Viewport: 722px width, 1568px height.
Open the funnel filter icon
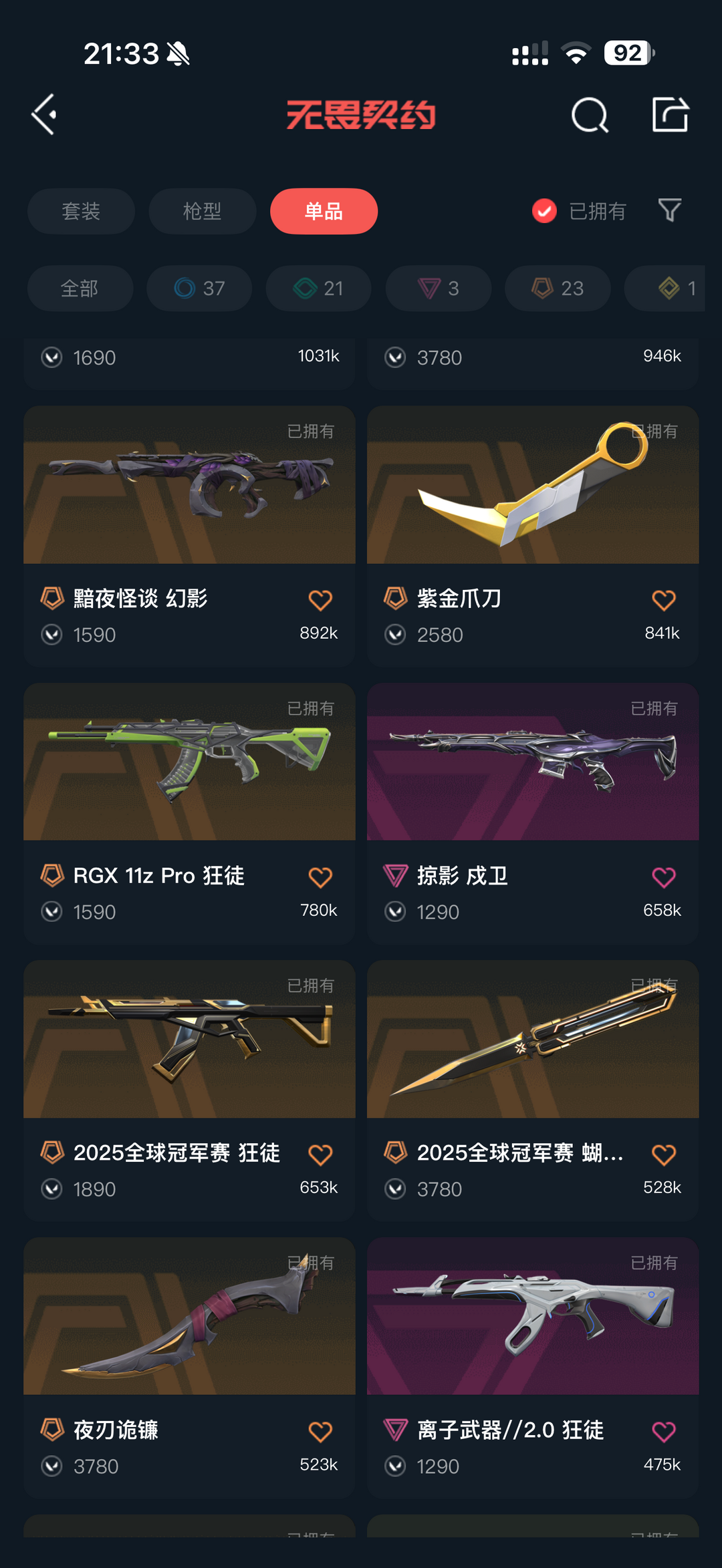[x=669, y=210]
